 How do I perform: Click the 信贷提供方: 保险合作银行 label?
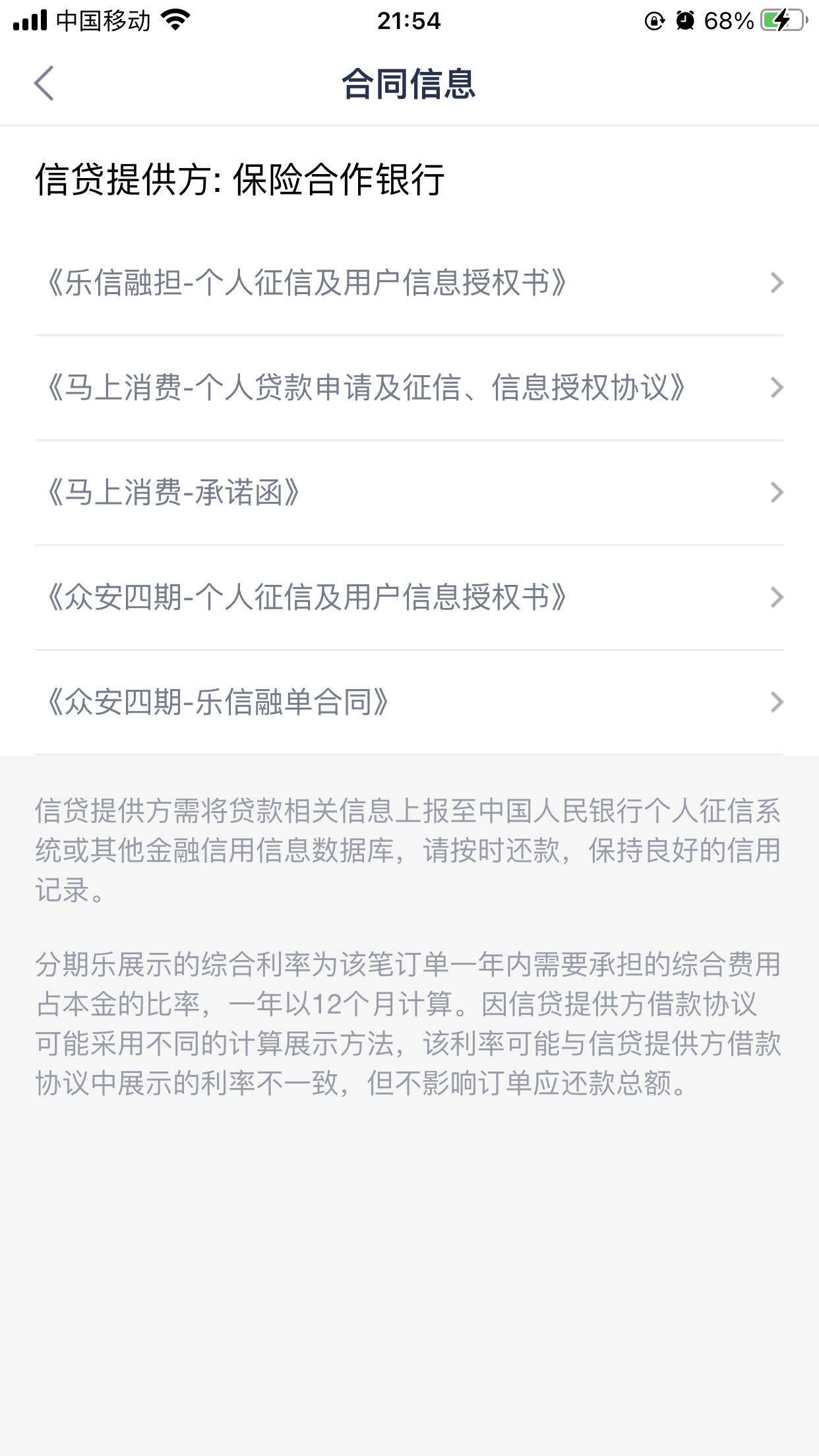(x=241, y=178)
